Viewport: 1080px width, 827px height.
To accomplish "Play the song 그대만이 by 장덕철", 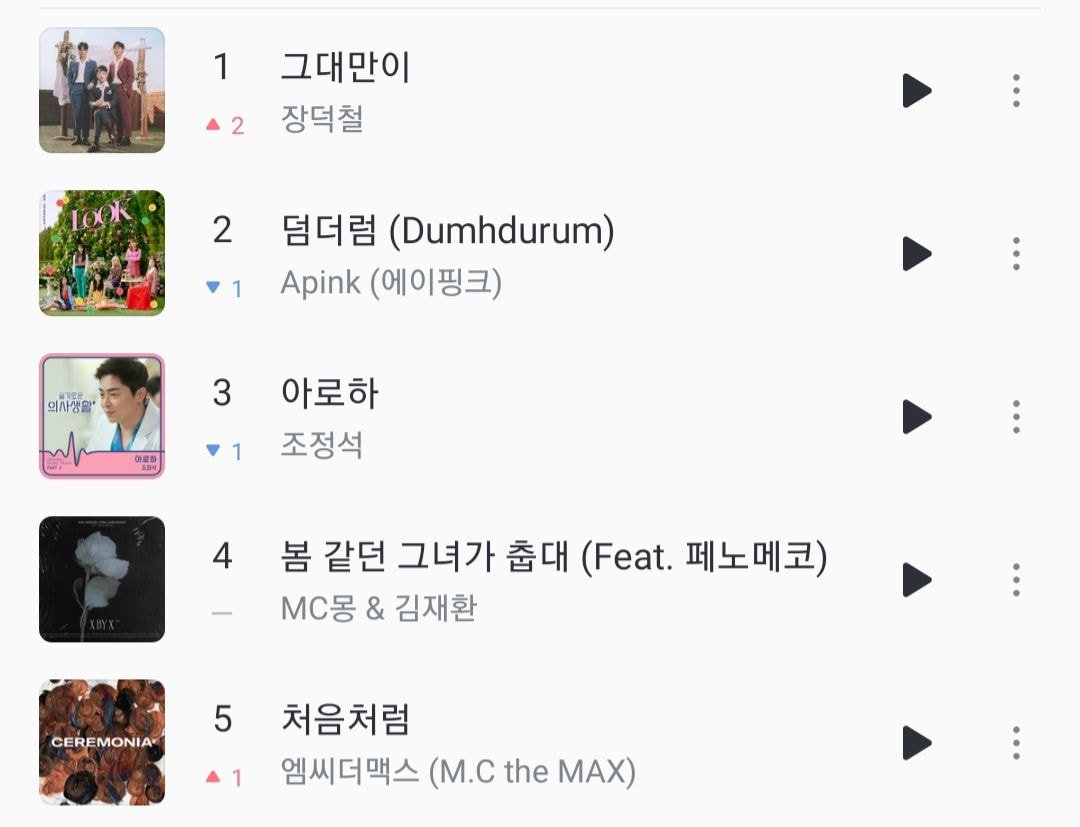I will click(917, 90).
